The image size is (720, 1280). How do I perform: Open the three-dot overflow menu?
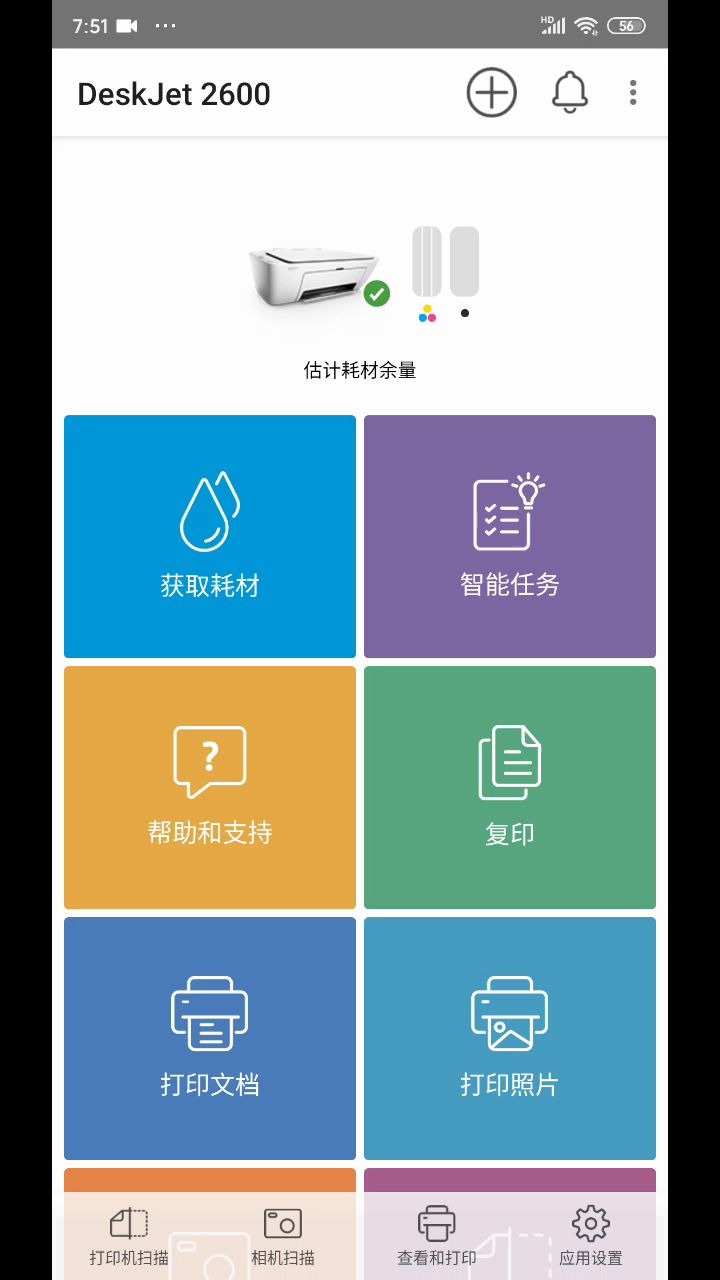click(x=633, y=92)
